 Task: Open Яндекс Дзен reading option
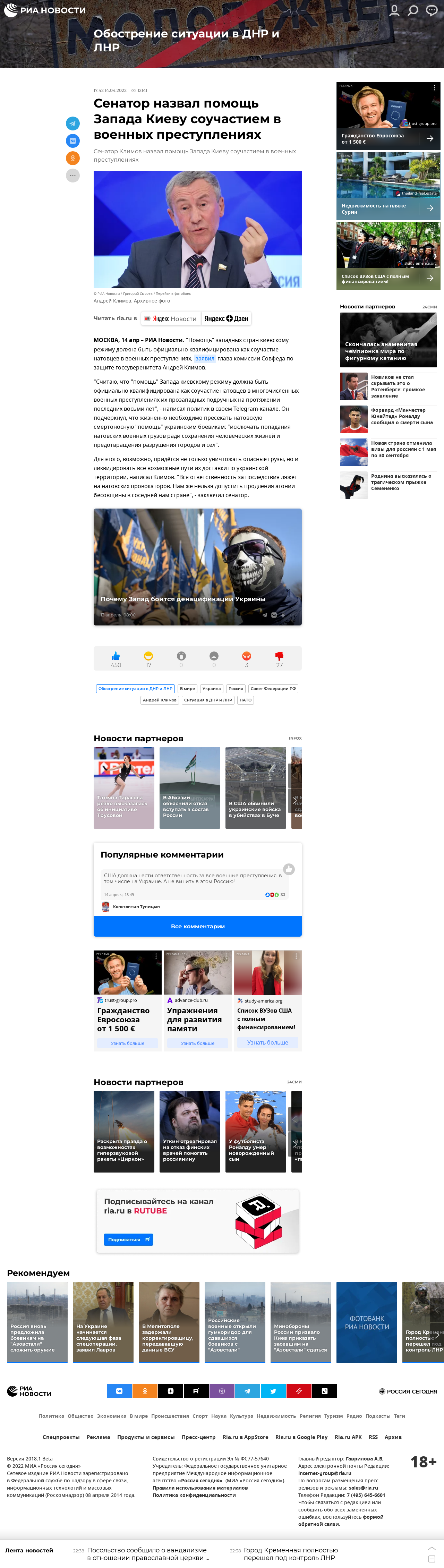(x=226, y=318)
